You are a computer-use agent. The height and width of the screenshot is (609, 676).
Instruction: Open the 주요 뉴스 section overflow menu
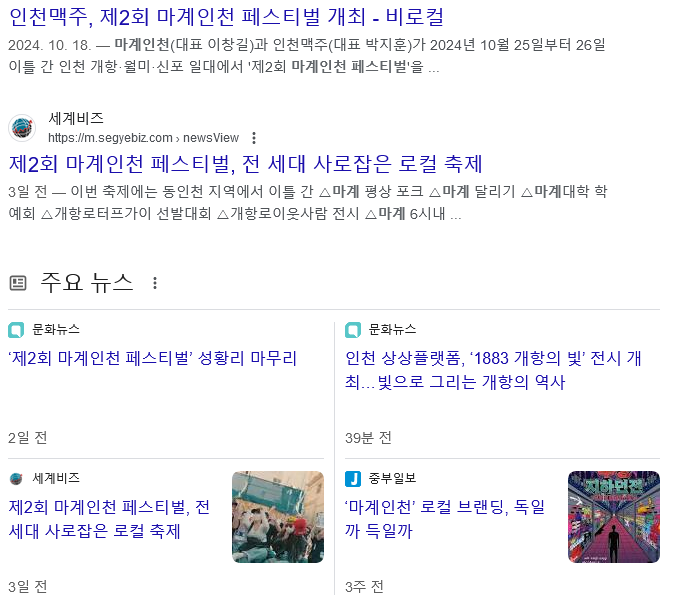pos(155,283)
